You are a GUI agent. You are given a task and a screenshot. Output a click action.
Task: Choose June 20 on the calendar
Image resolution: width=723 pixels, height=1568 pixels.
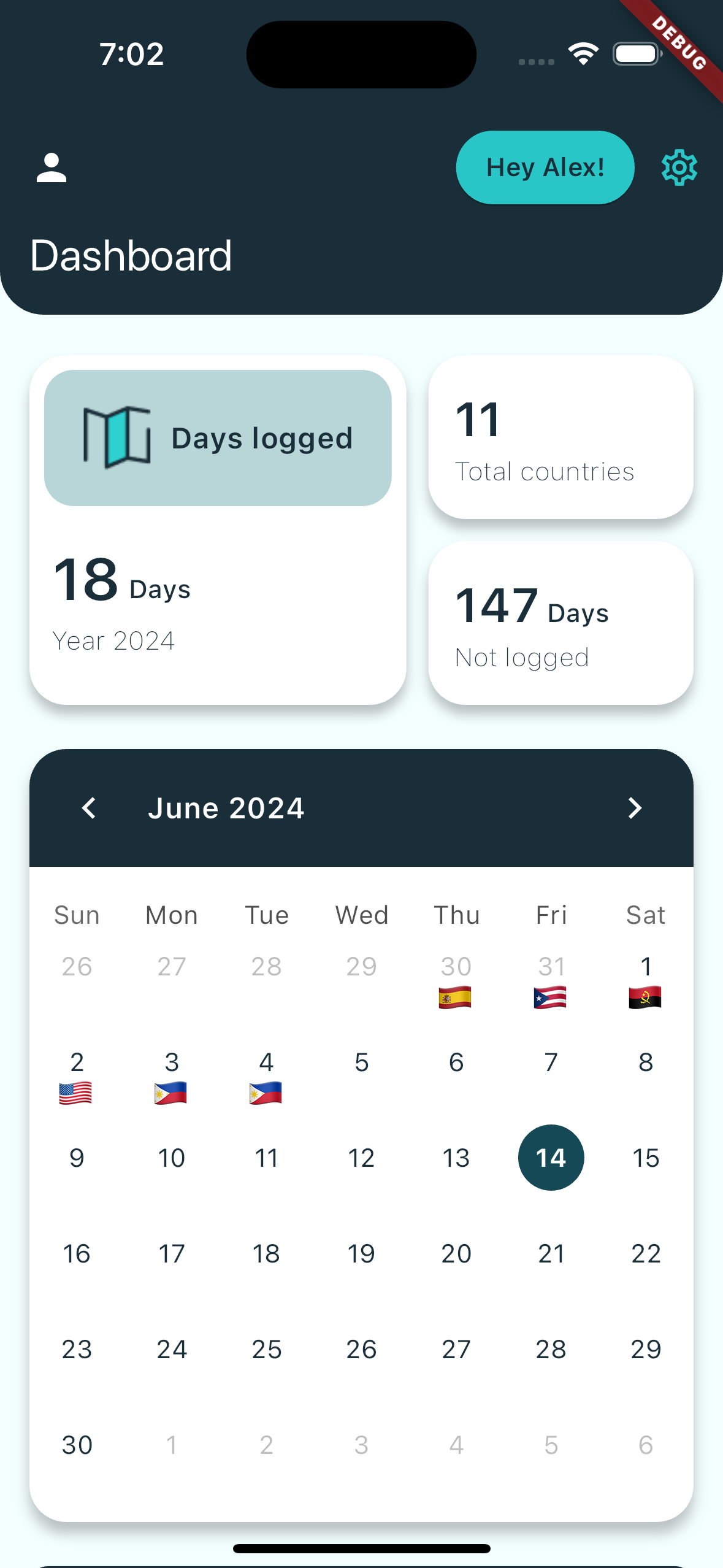point(456,1253)
